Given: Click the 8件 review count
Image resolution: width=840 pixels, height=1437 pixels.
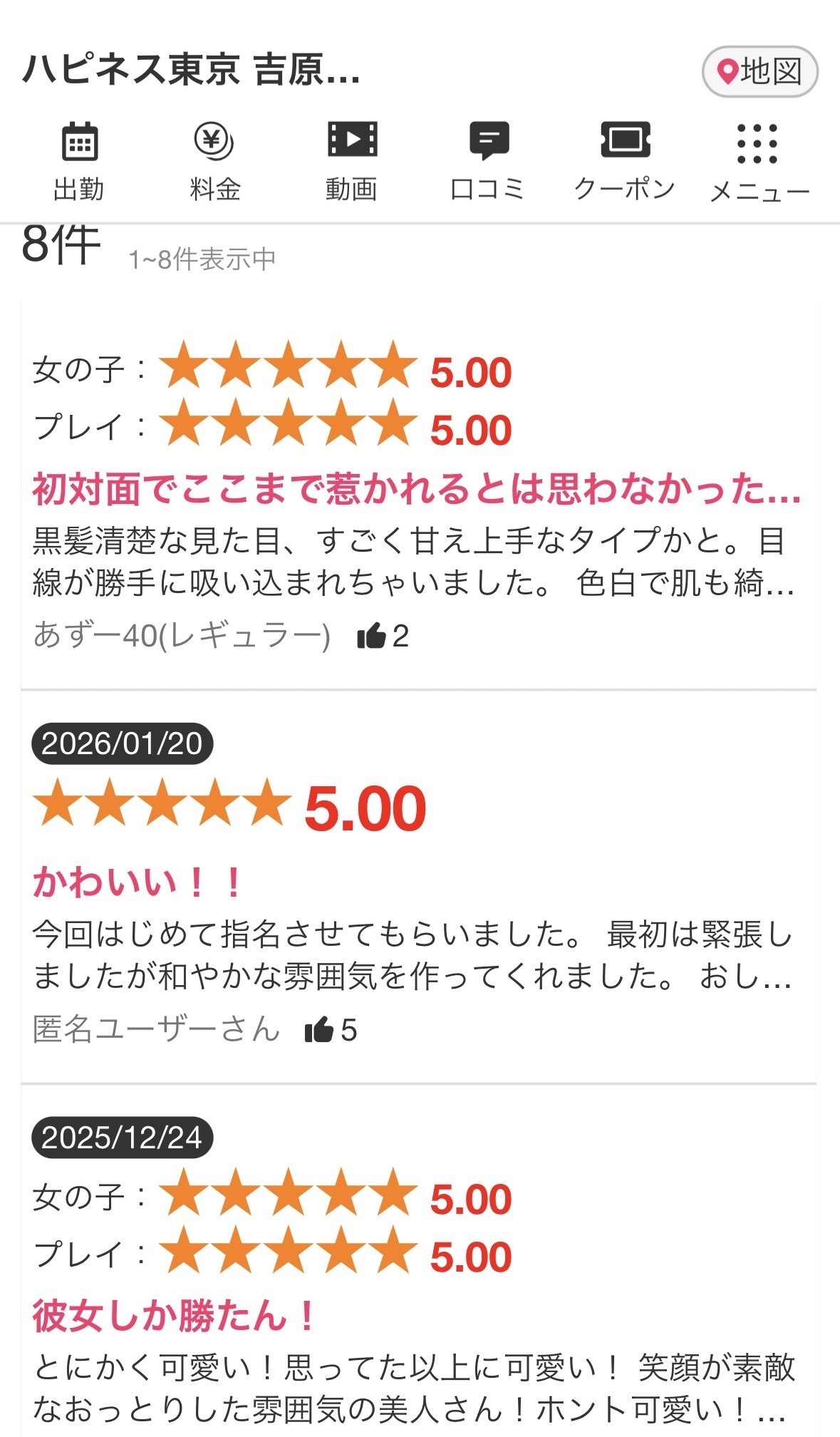Looking at the screenshot, I should click(x=61, y=246).
